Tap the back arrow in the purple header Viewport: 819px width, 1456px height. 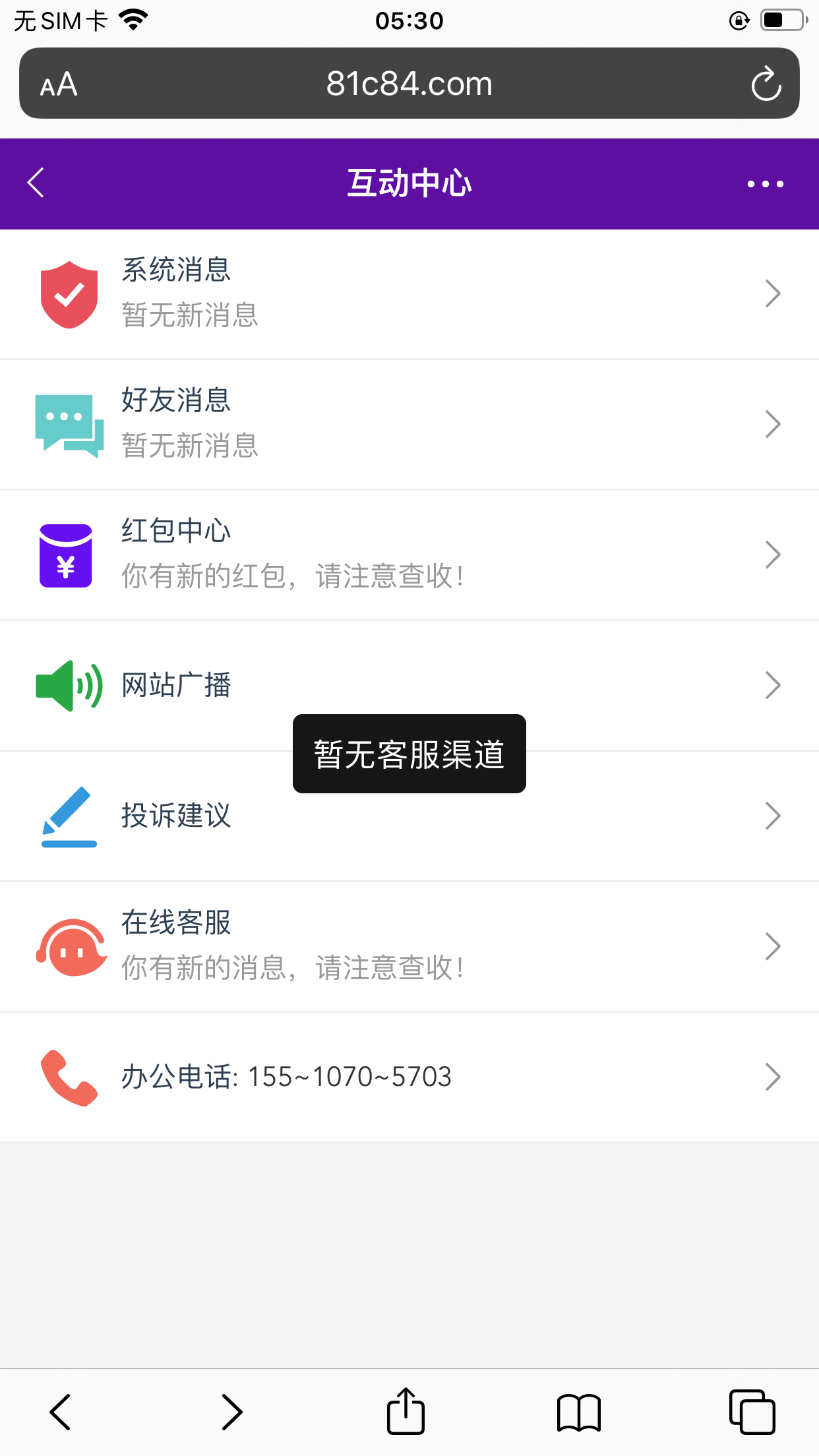point(35,184)
